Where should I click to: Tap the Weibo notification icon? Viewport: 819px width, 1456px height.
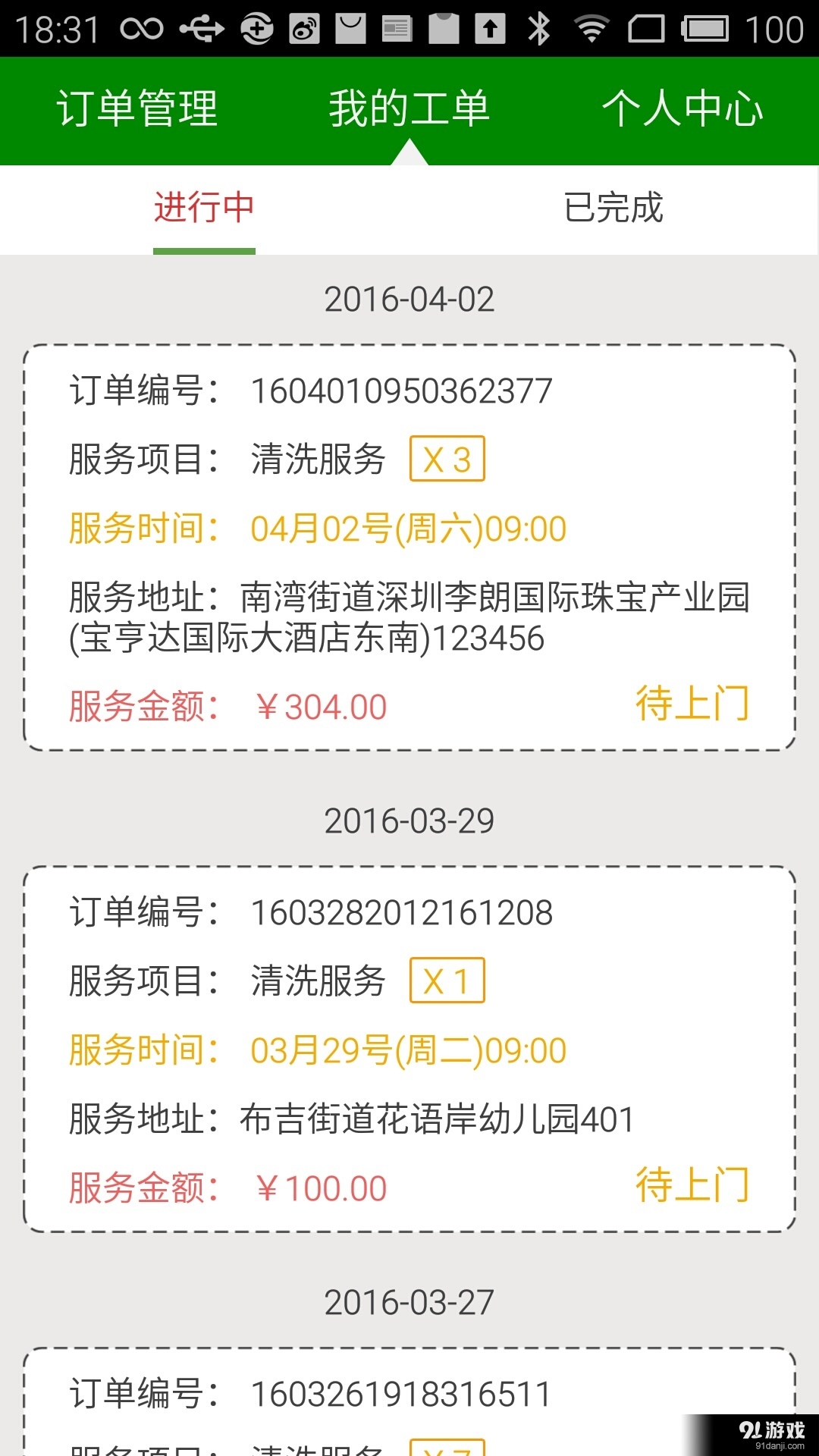(303, 27)
